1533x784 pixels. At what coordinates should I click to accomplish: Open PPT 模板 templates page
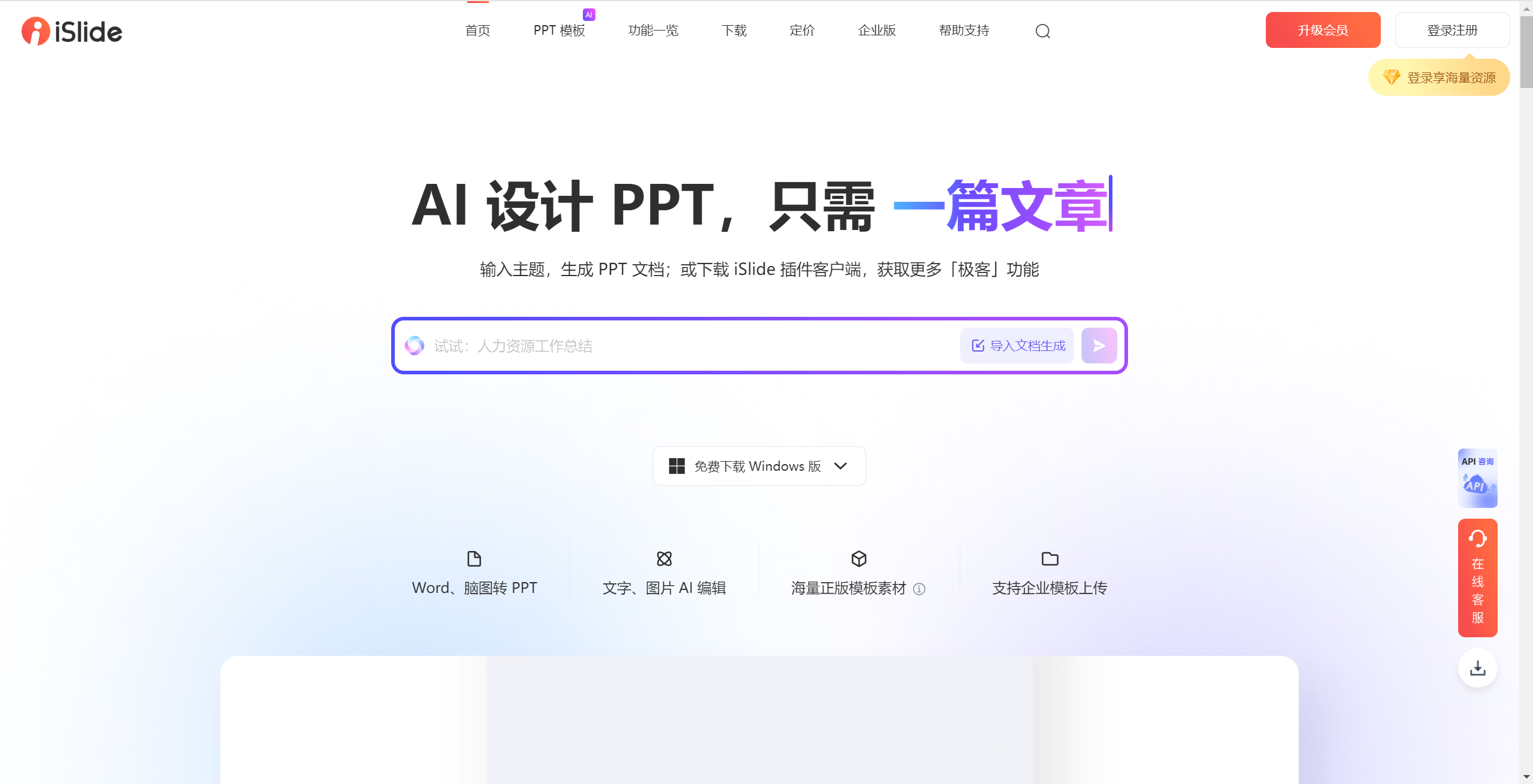tap(558, 31)
